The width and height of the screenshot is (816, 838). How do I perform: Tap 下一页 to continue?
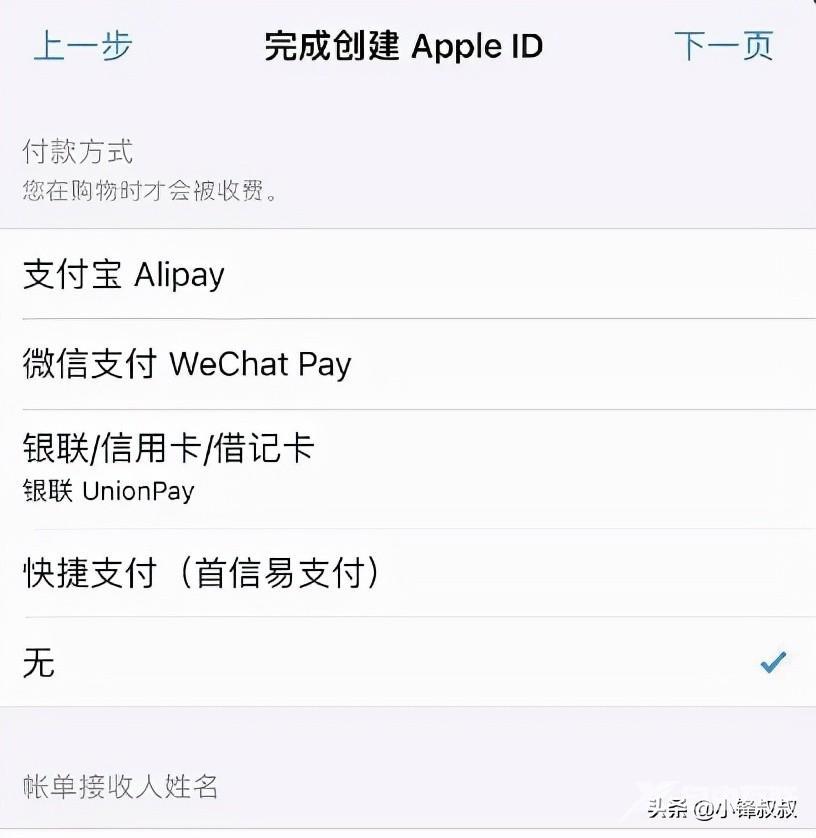723,46
